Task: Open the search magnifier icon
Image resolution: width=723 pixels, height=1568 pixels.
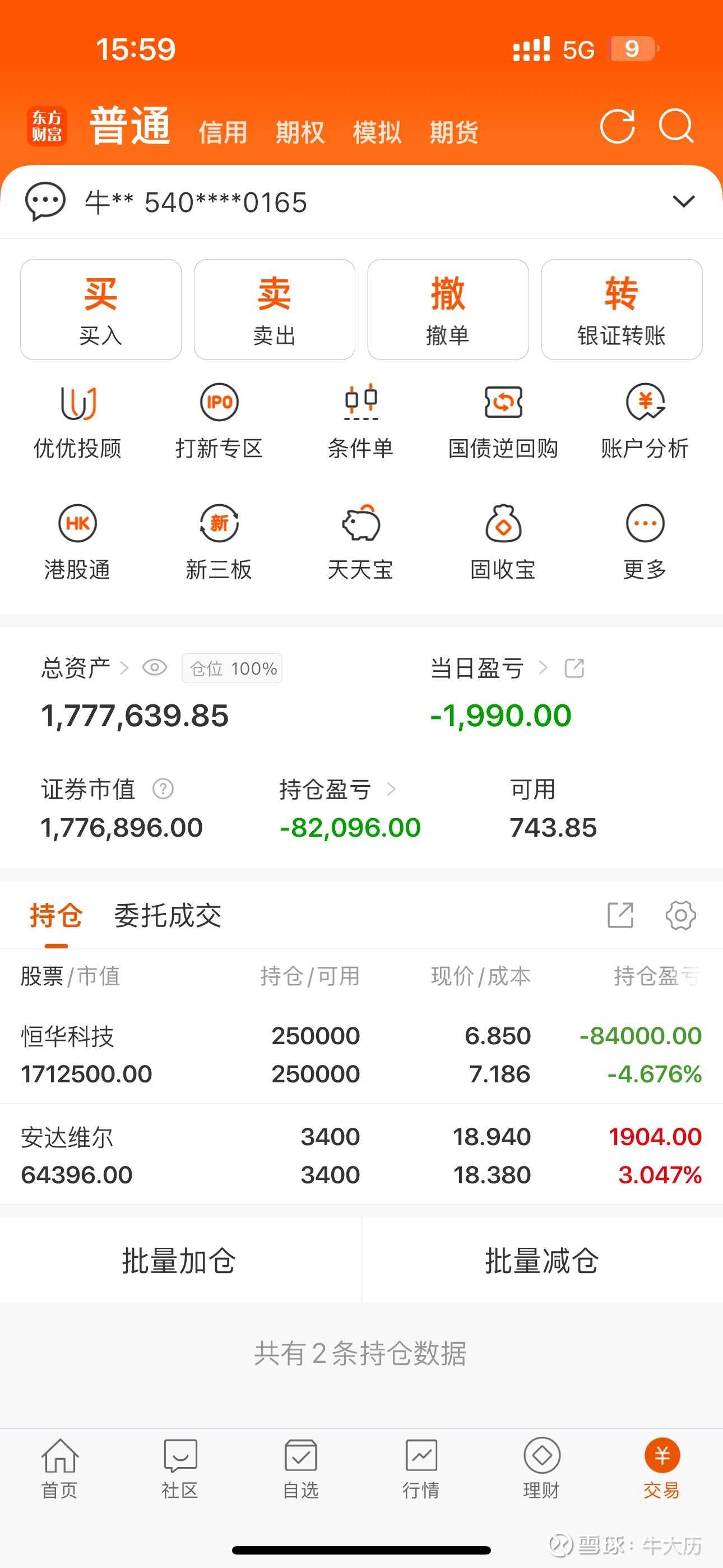Action: [676, 127]
